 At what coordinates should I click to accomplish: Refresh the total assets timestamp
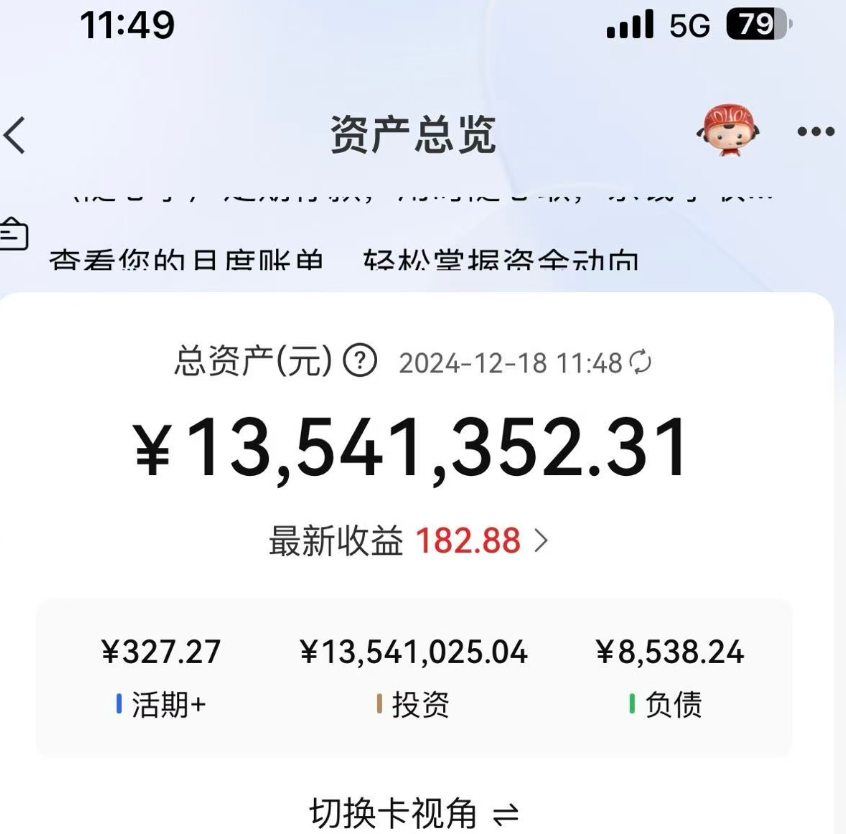[x=640, y=362]
